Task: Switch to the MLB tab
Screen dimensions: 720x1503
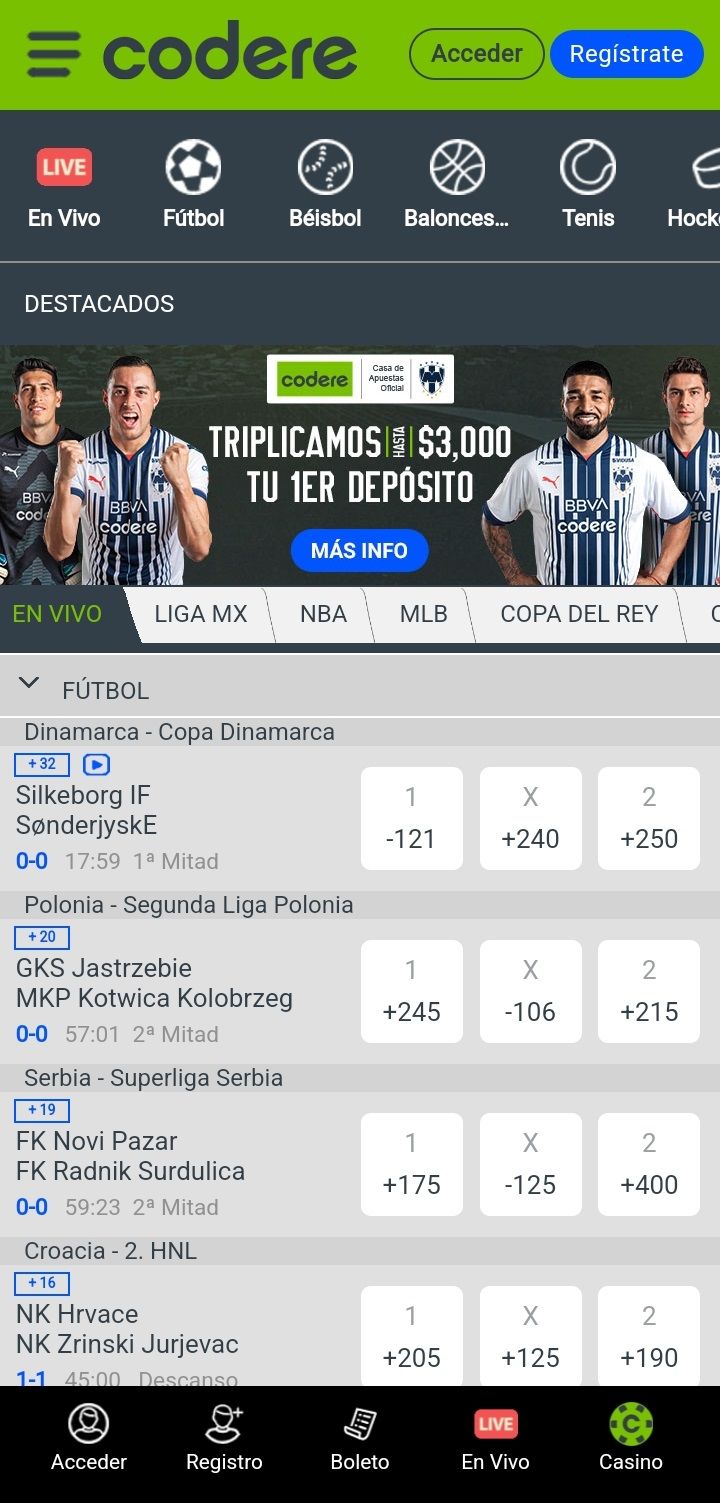Action: coord(423,614)
